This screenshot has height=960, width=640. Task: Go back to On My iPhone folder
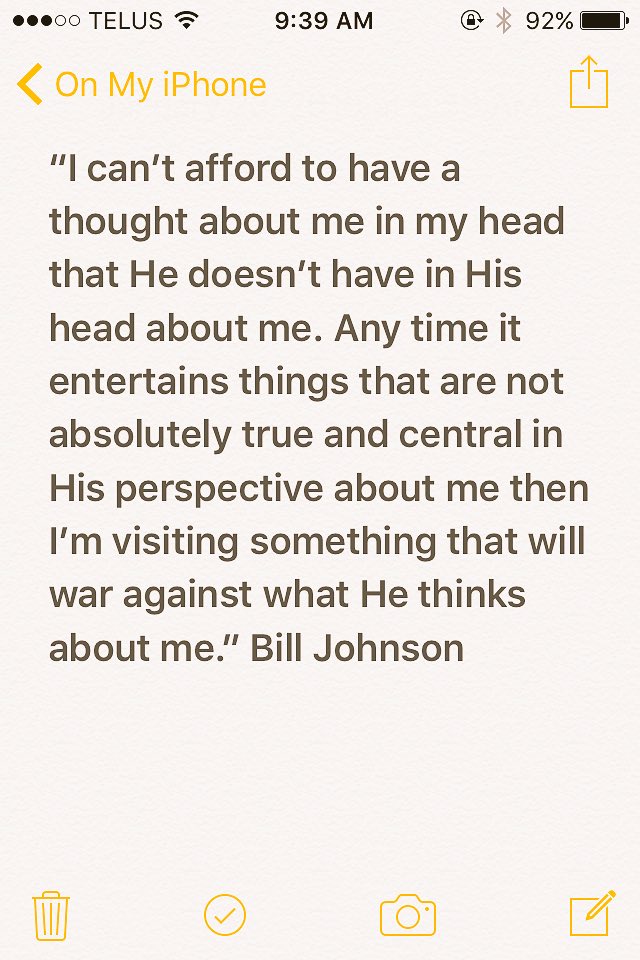pyautogui.click(x=141, y=84)
